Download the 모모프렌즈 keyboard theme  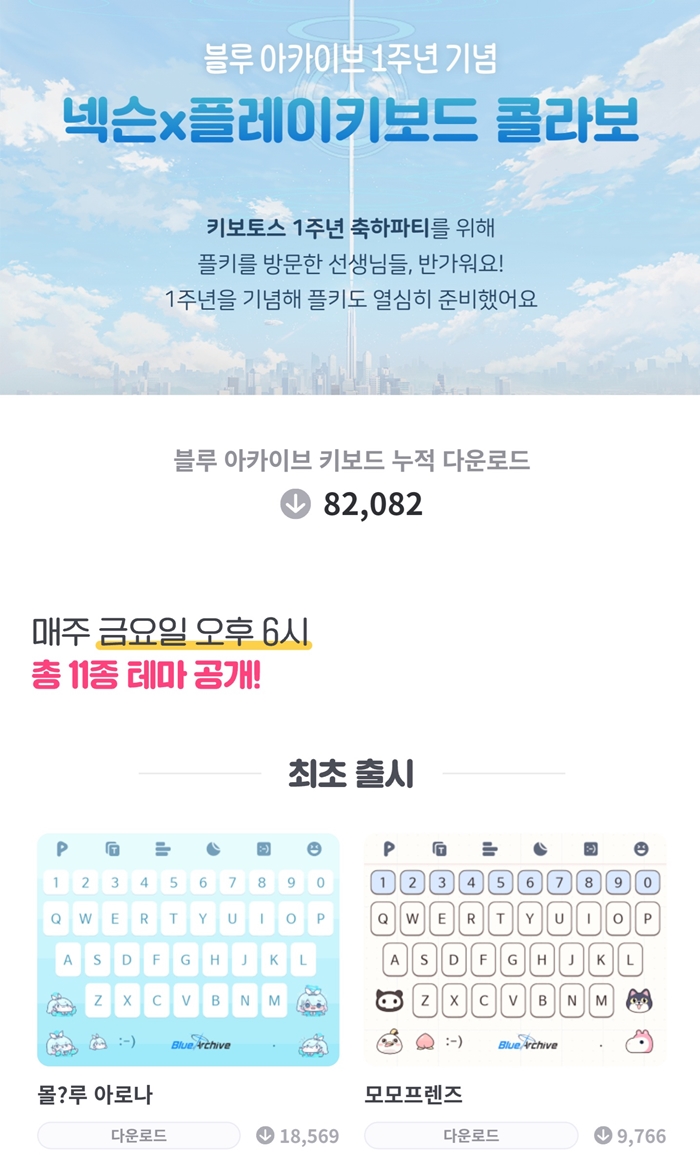(470, 1136)
